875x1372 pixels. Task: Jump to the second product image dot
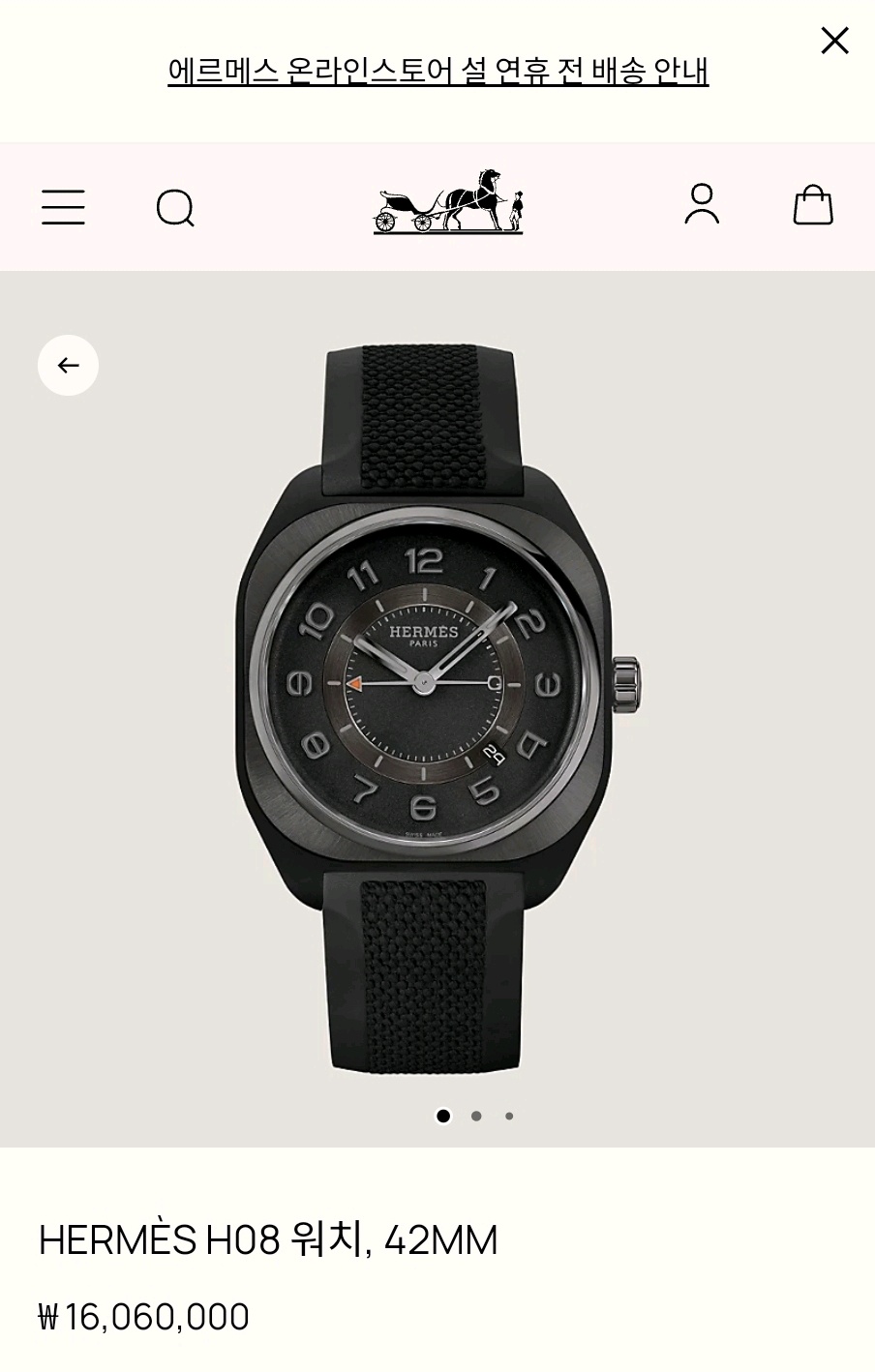[476, 1116]
